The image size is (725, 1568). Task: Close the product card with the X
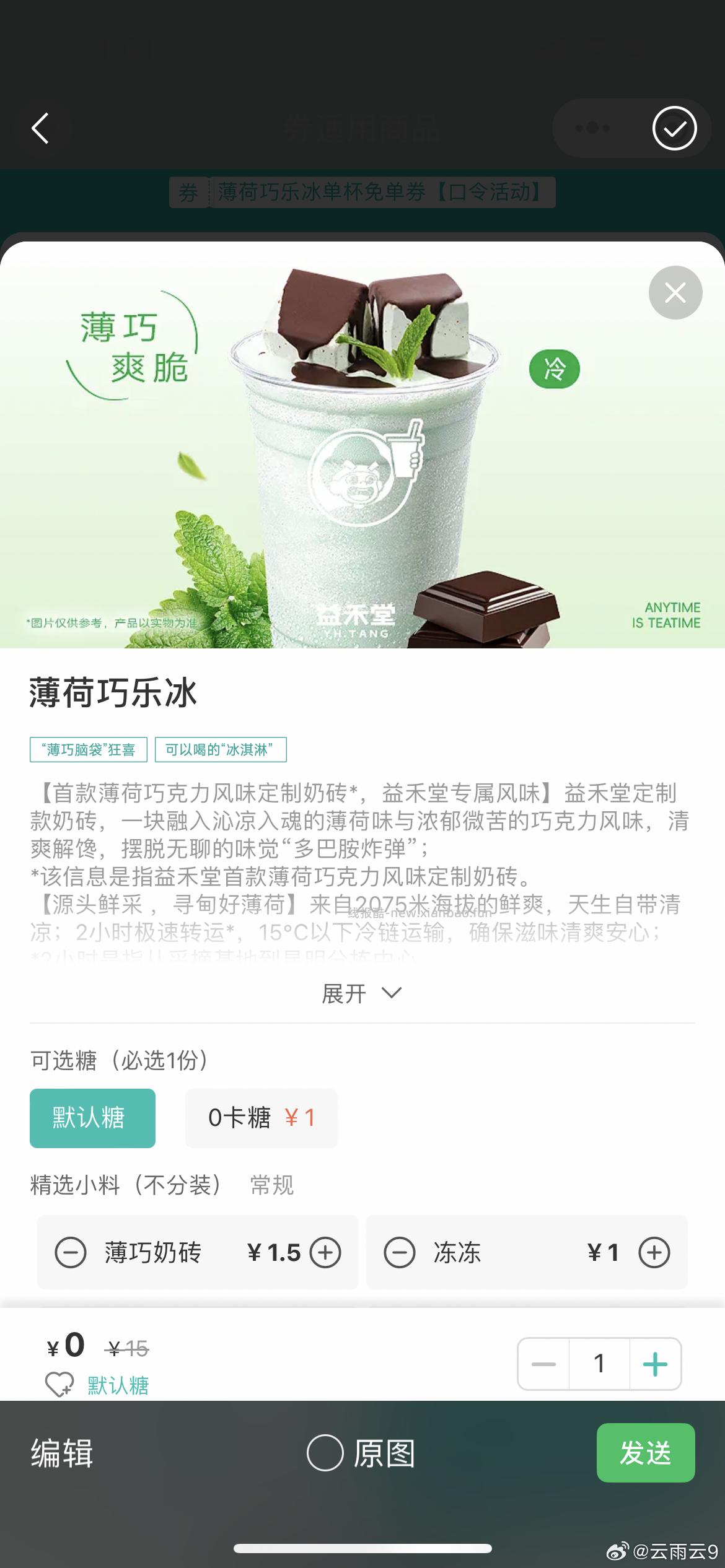click(x=675, y=293)
